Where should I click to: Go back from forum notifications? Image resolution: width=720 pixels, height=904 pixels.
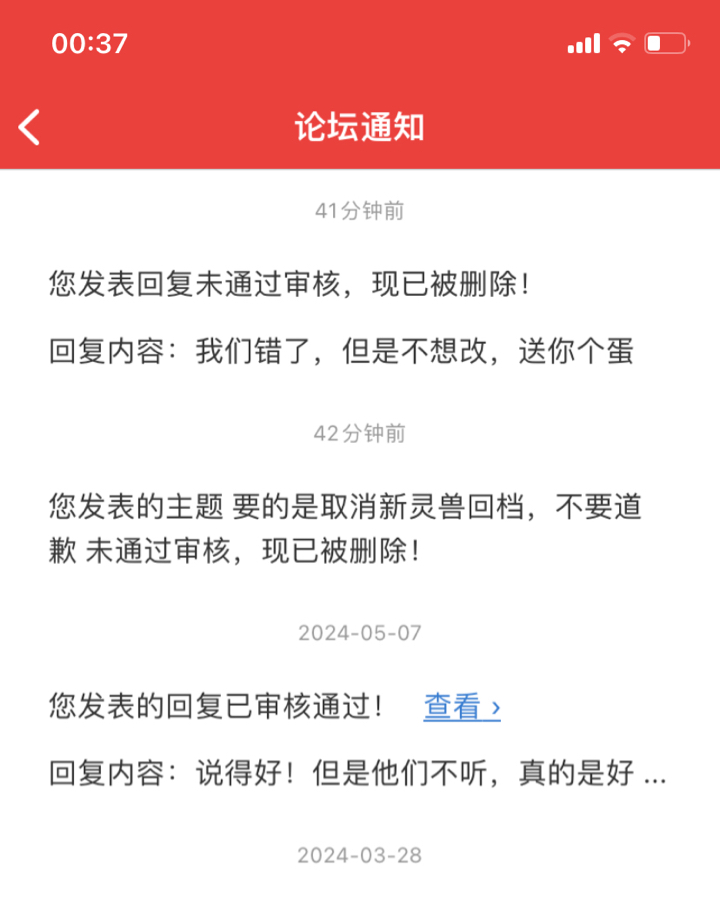point(30,127)
